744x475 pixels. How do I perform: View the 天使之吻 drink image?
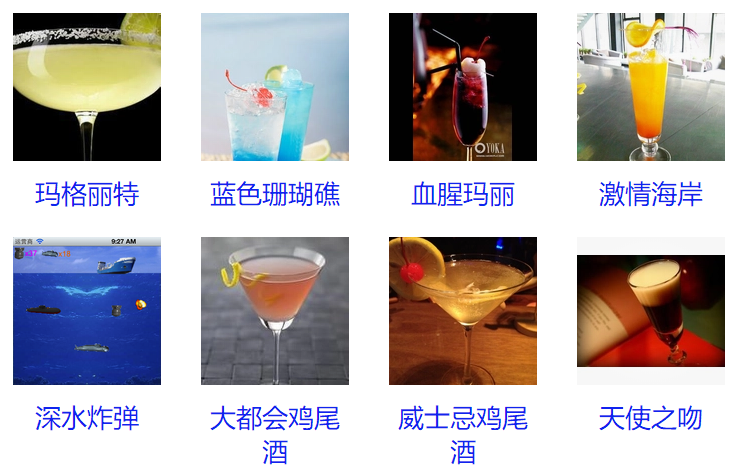coord(651,311)
